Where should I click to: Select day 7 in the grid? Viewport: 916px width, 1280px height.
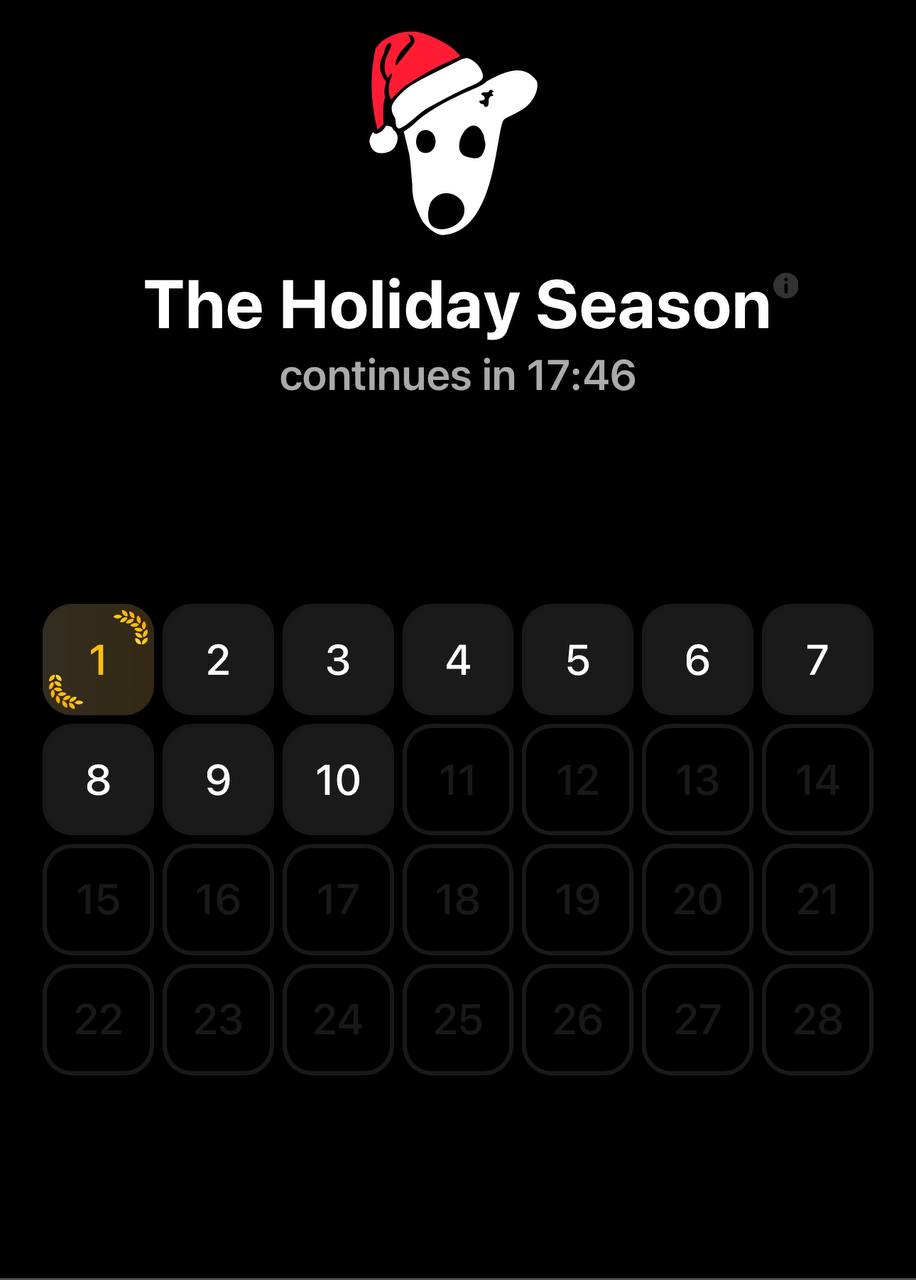818,660
